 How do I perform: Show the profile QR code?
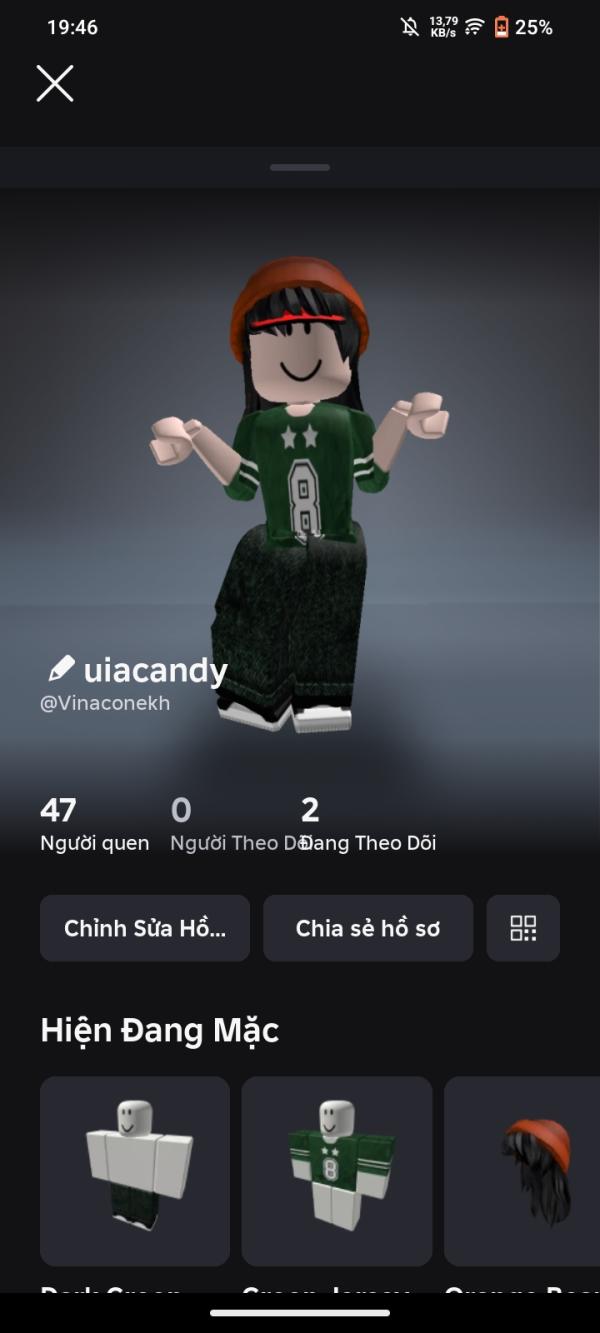tap(523, 928)
